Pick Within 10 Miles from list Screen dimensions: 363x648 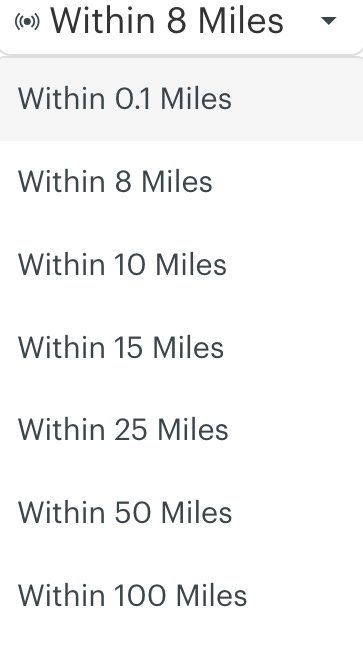[182, 264]
